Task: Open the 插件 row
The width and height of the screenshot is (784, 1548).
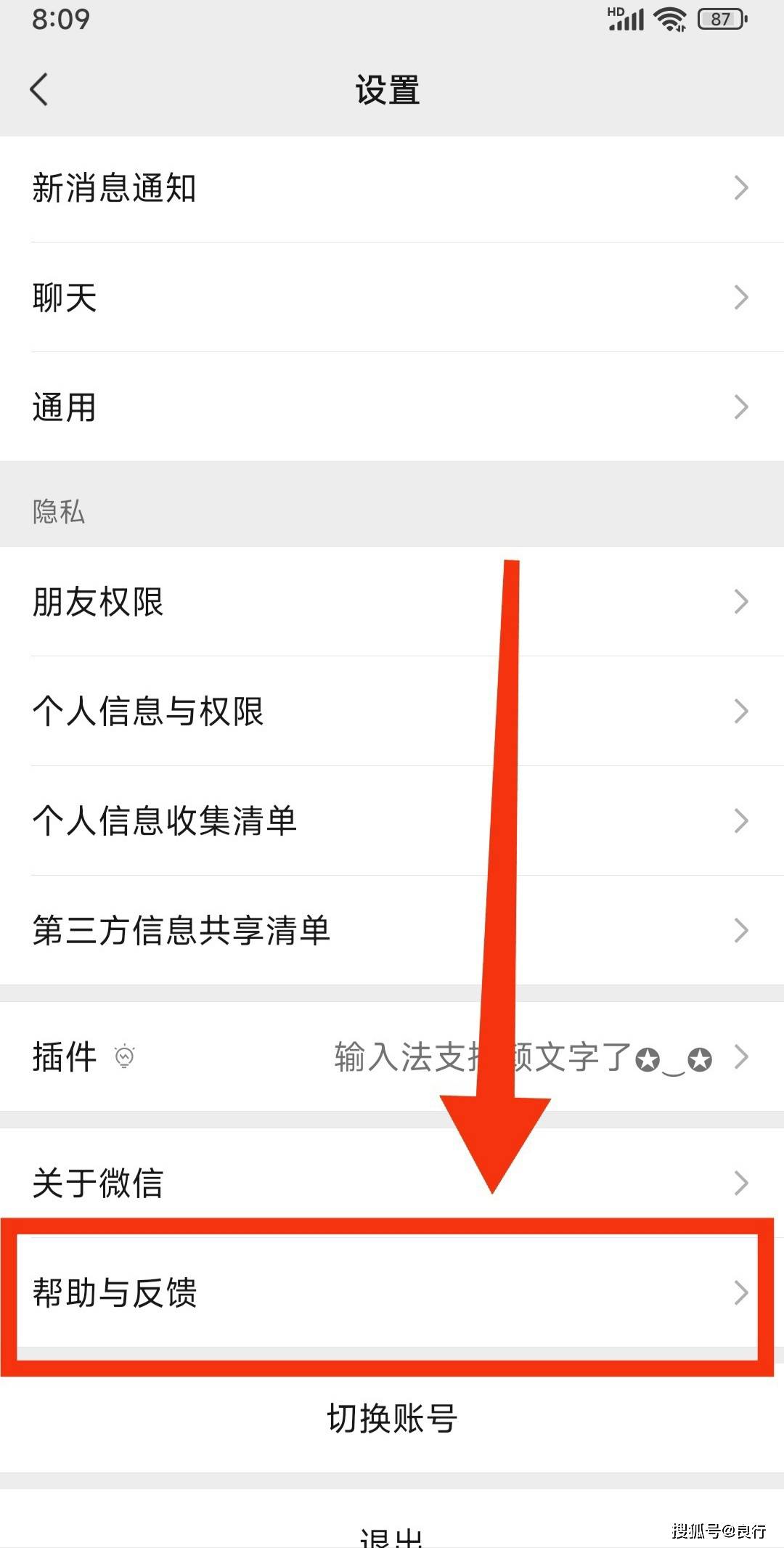Action: pos(392,1056)
